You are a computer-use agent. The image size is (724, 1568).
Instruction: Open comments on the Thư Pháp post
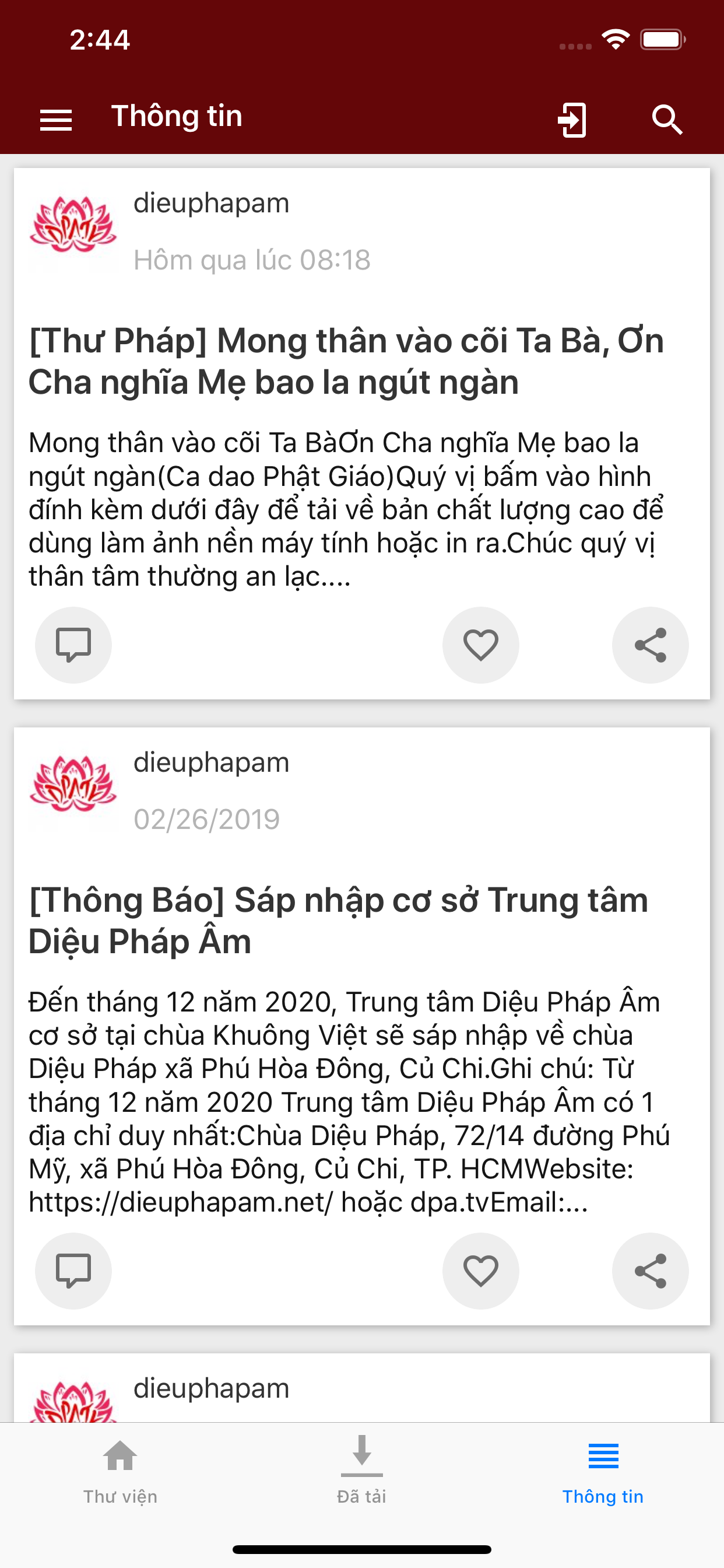tap(73, 645)
